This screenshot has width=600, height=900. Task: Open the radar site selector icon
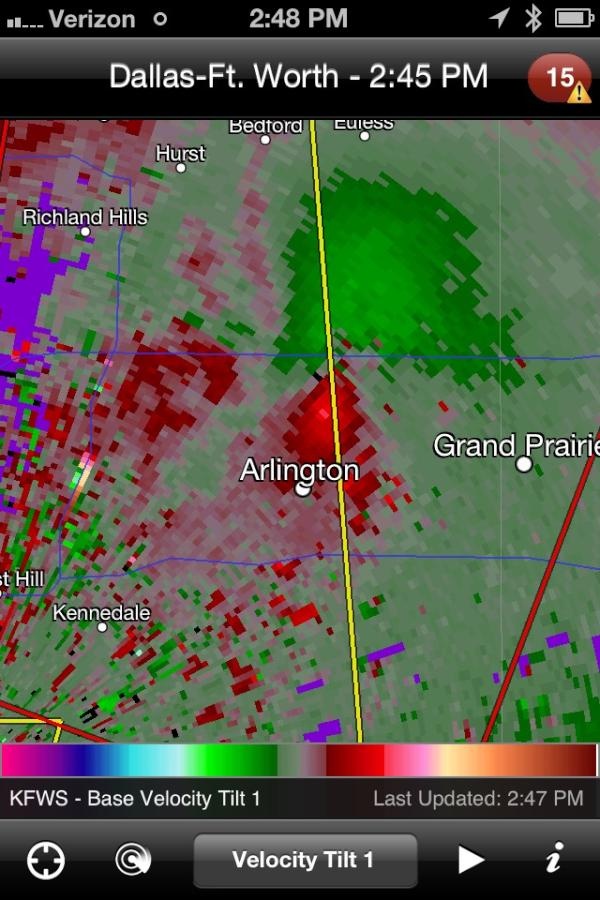131,859
